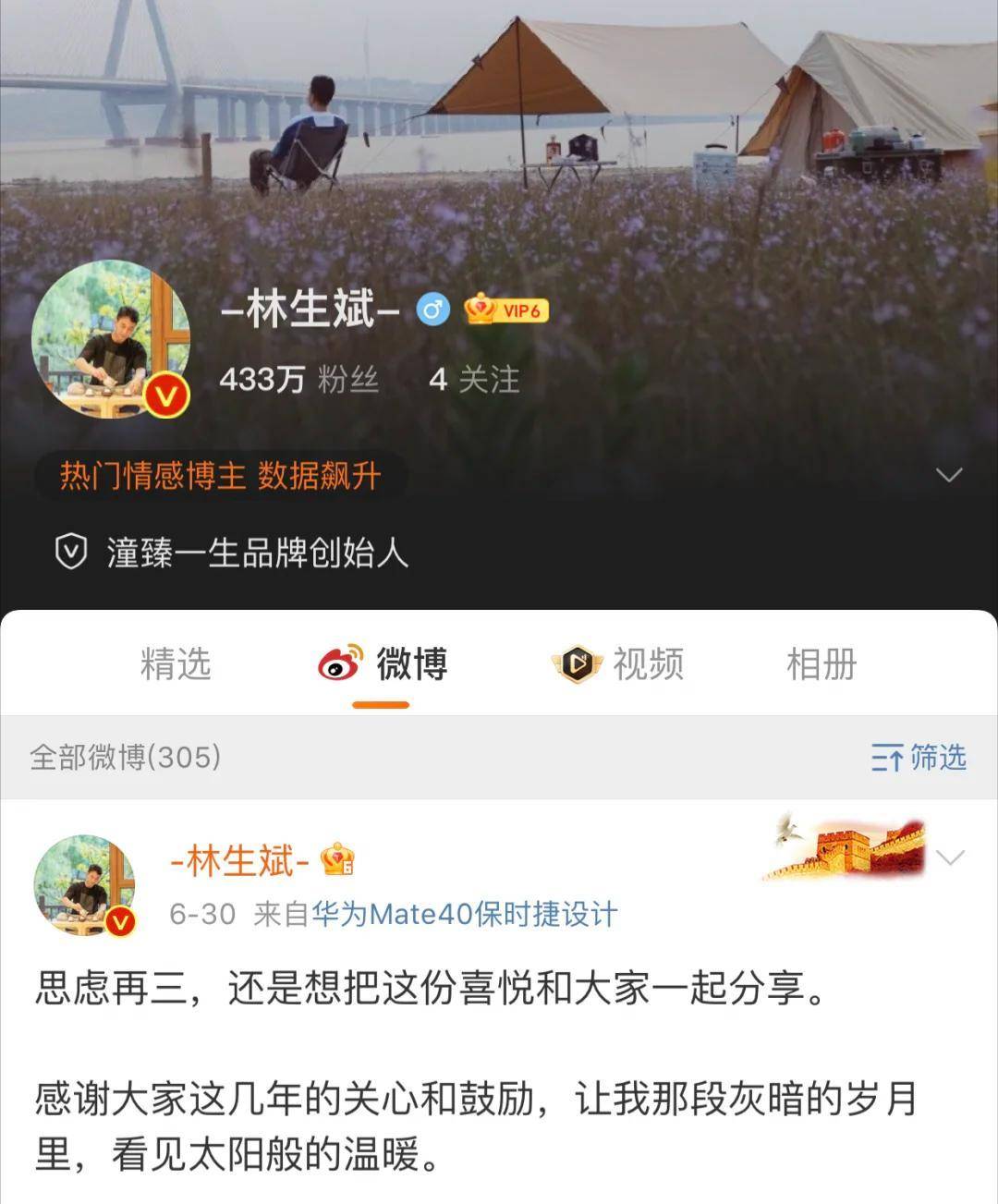The width and height of the screenshot is (998, 1204).
Task: Switch to the 视频 tab
Action: coord(619,663)
